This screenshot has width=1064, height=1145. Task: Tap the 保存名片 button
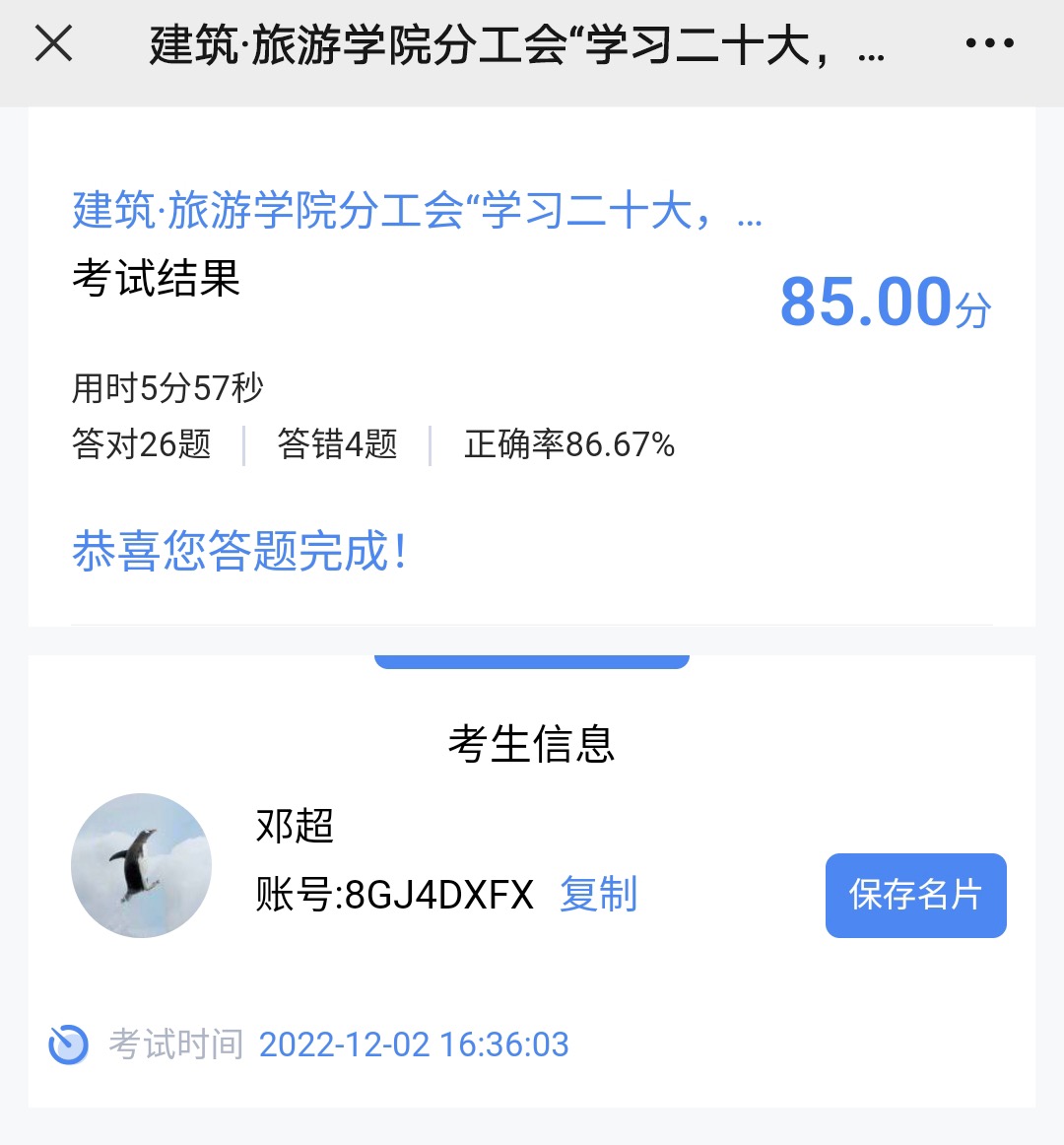tap(915, 895)
